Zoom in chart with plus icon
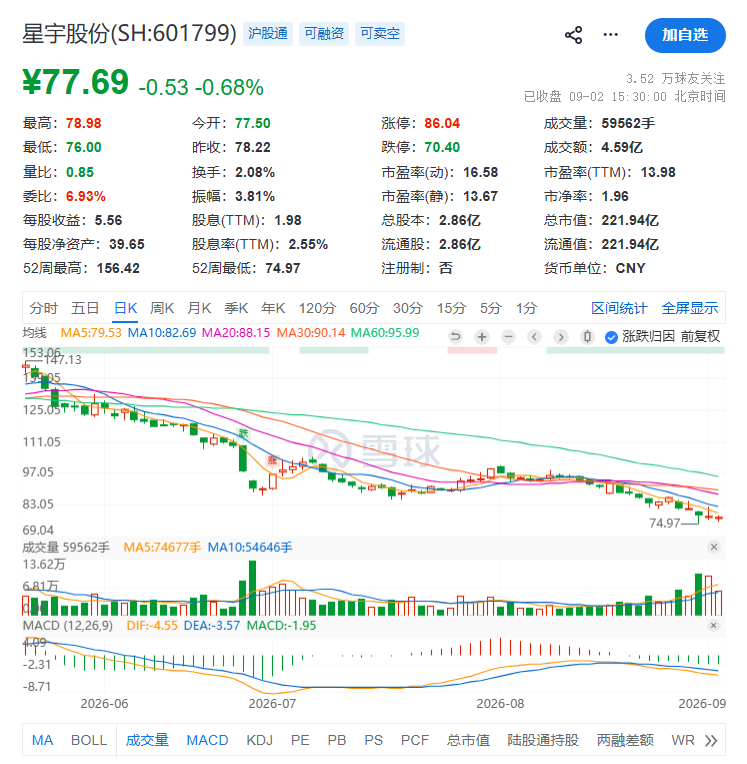This screenshot has width=747, height=764. 481,337
